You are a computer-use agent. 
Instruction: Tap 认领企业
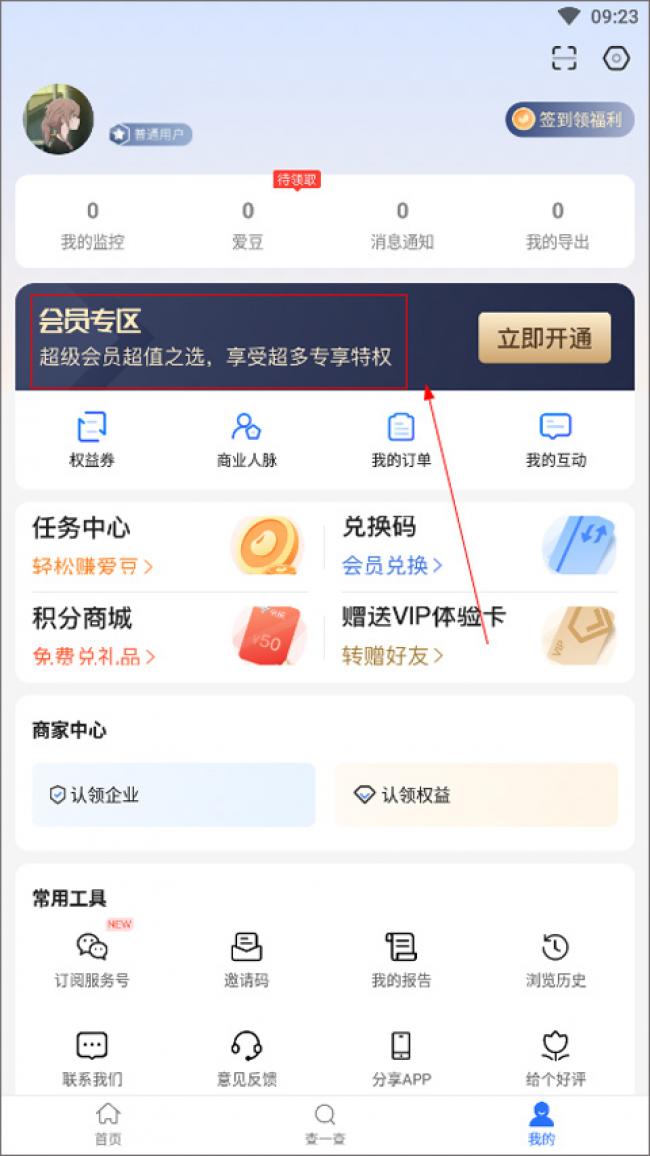174,795
